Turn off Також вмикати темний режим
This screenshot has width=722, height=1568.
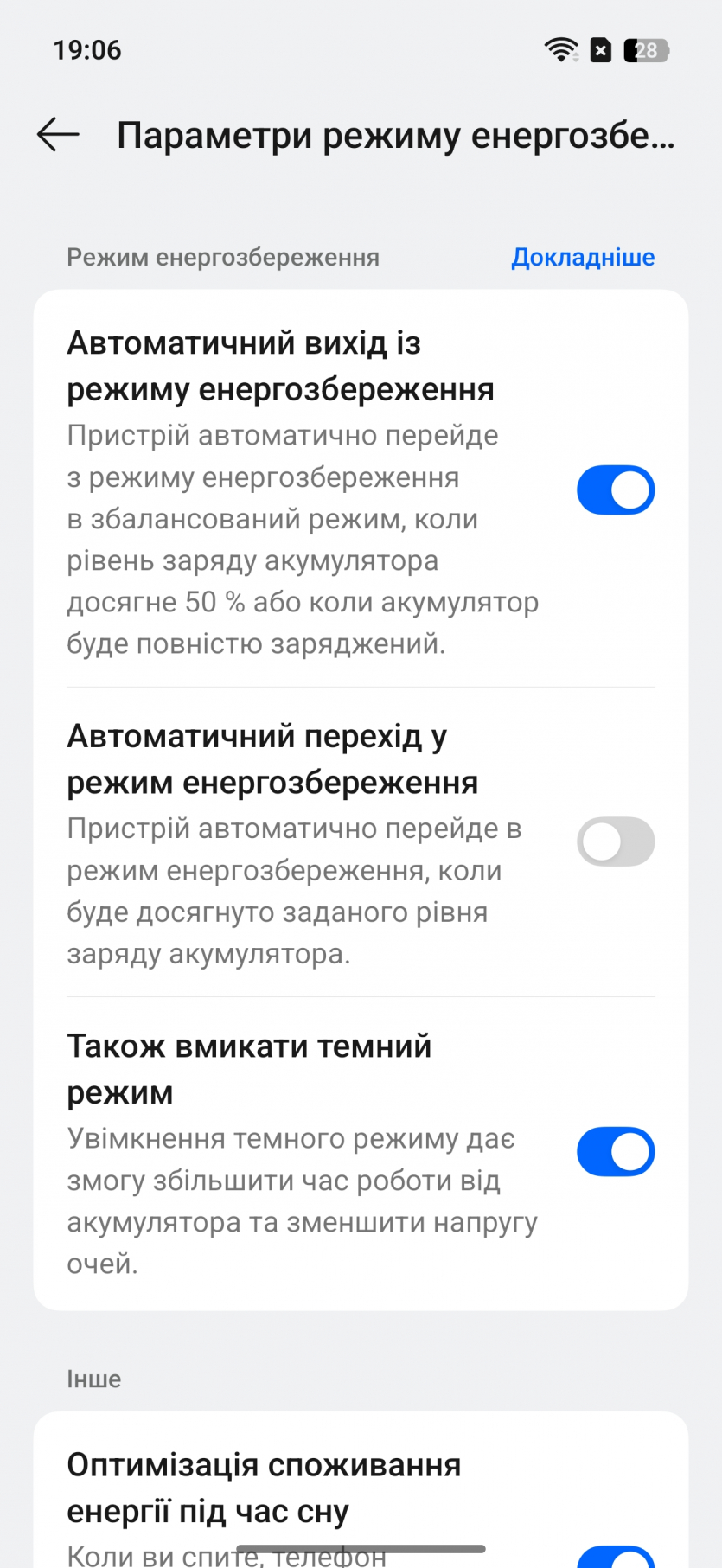616,1151
